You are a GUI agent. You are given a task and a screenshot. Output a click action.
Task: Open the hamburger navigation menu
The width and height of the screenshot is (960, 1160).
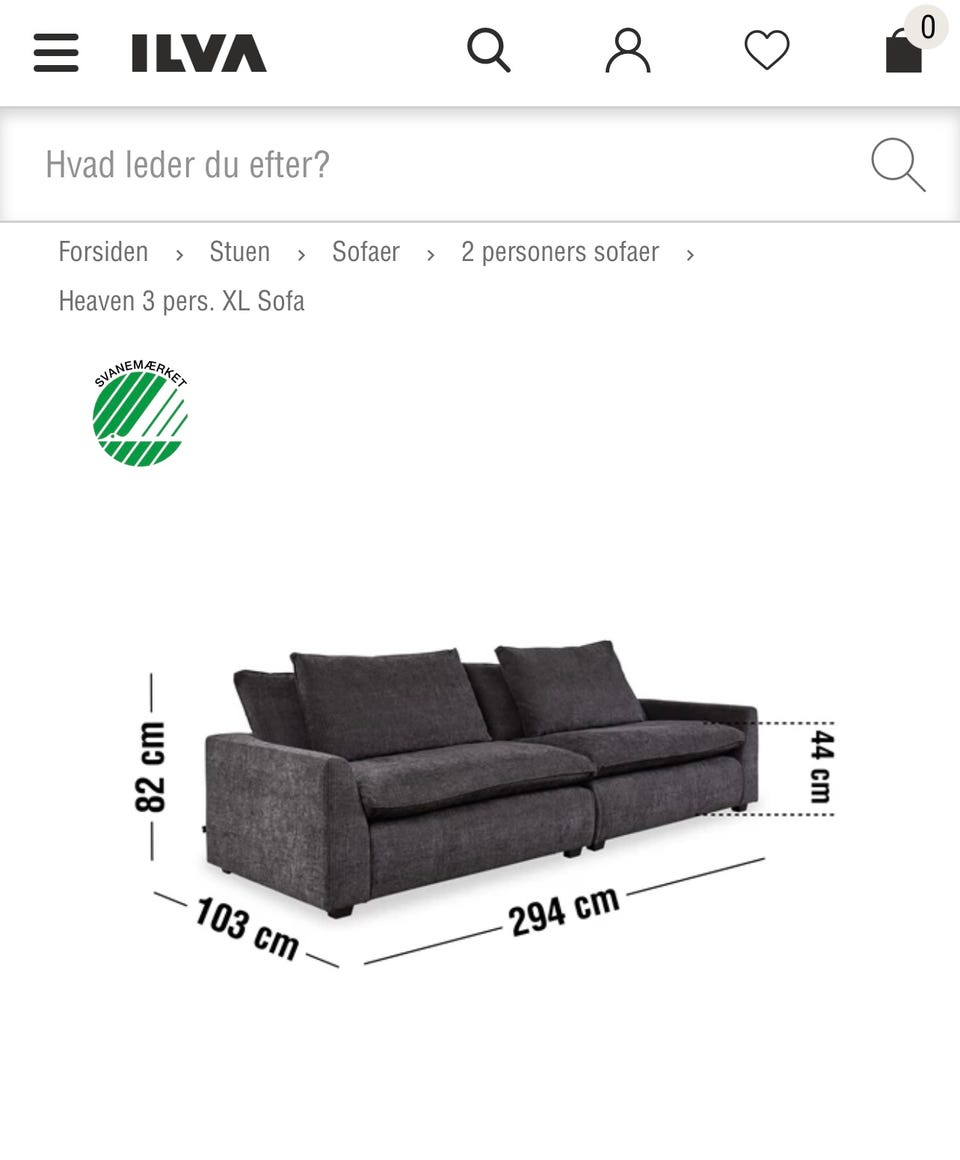coord(56,53)
